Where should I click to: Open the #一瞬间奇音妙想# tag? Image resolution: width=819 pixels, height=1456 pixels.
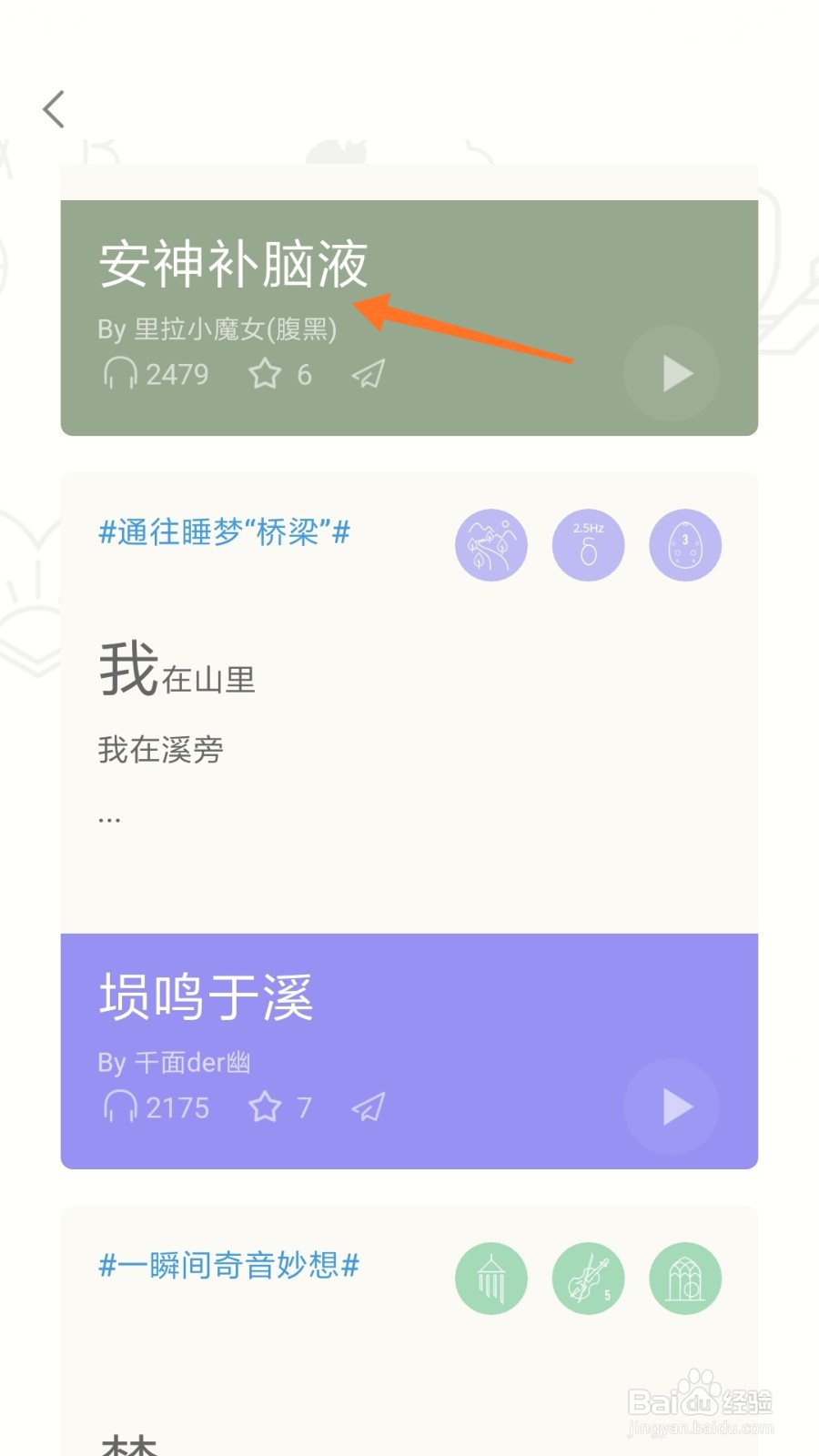tap(229, 1265)
